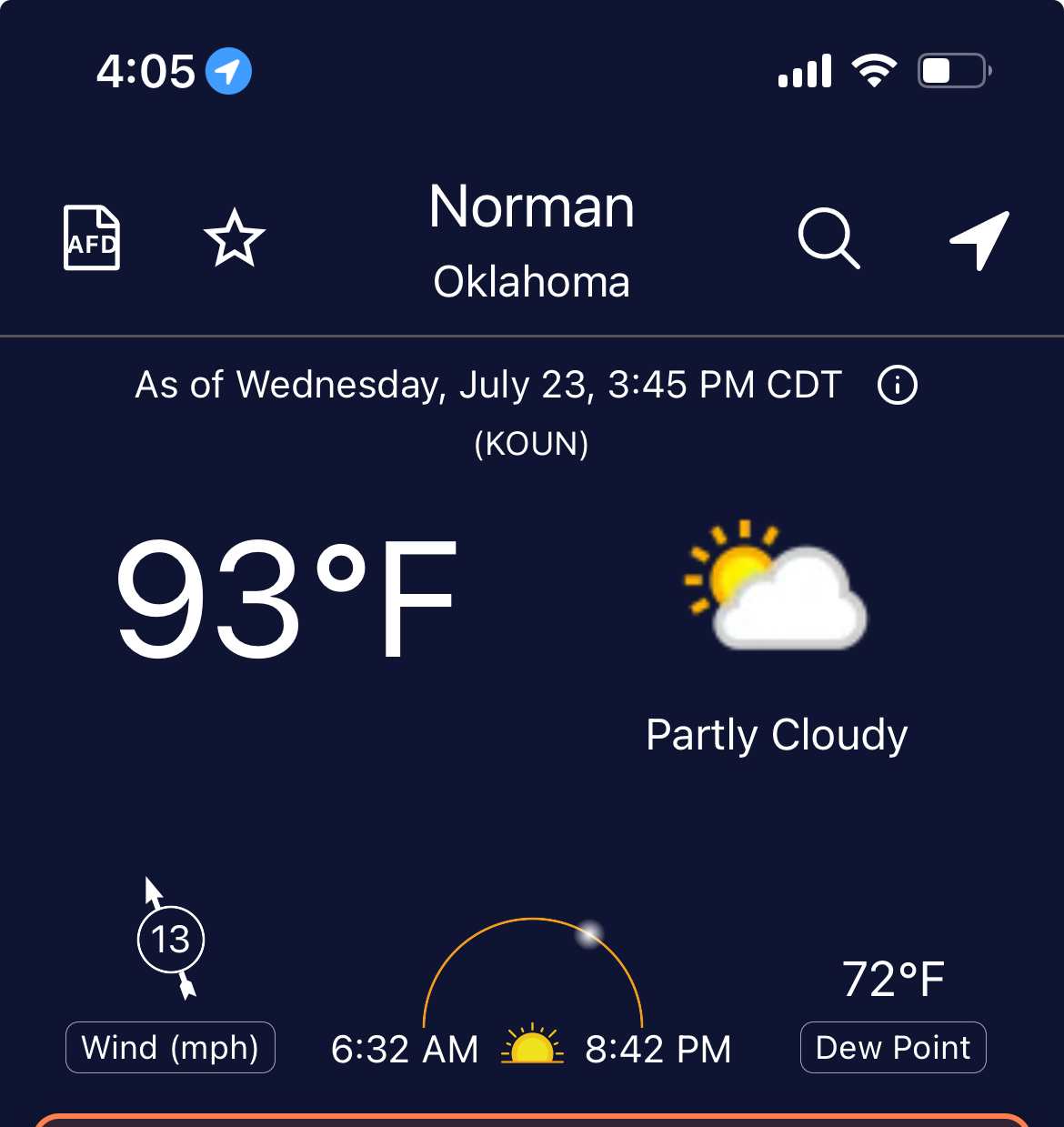Tap the Wind (mph) button
Image resolution: width=1064 pixels, height=1127 pixels.
(x=170, y=1048)
